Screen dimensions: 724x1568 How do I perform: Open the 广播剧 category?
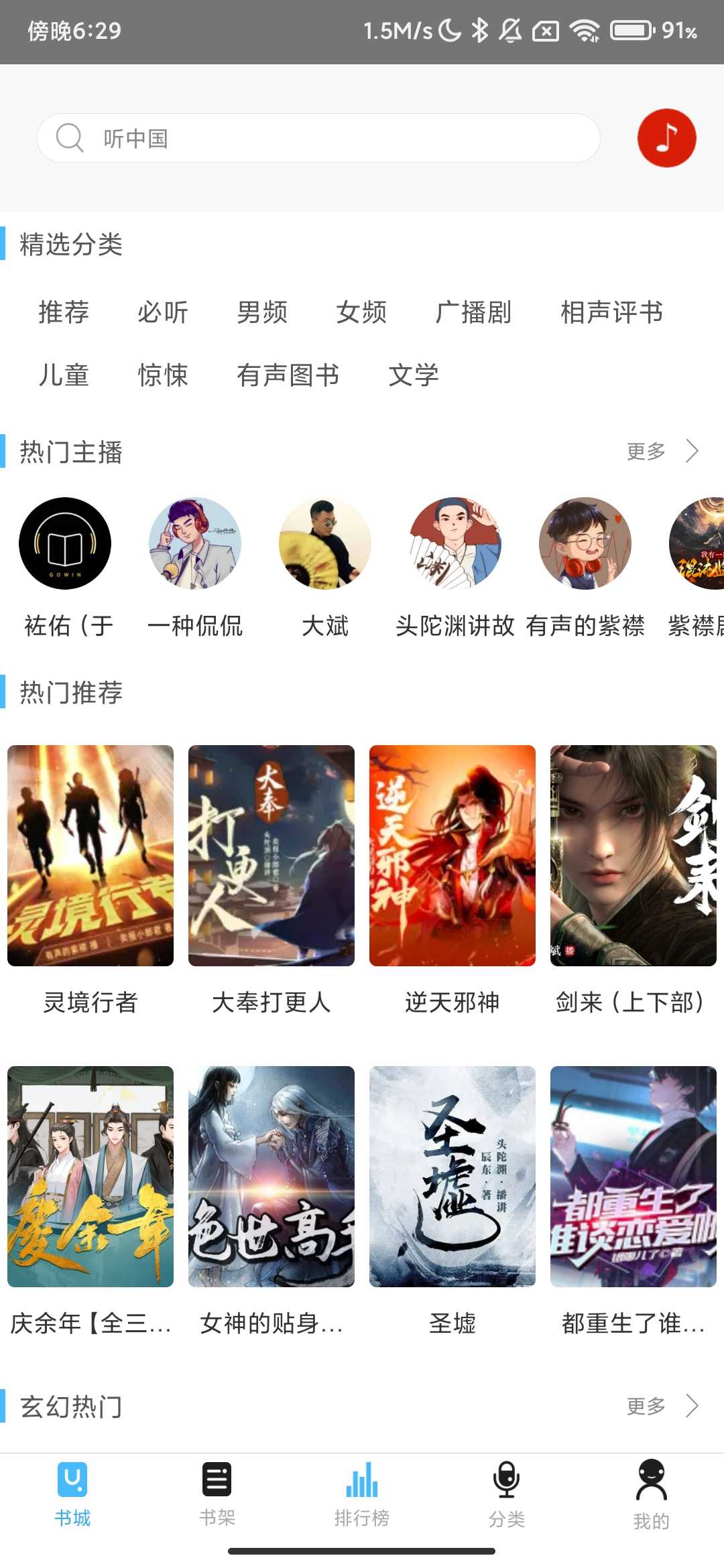(x=473, y=312)
